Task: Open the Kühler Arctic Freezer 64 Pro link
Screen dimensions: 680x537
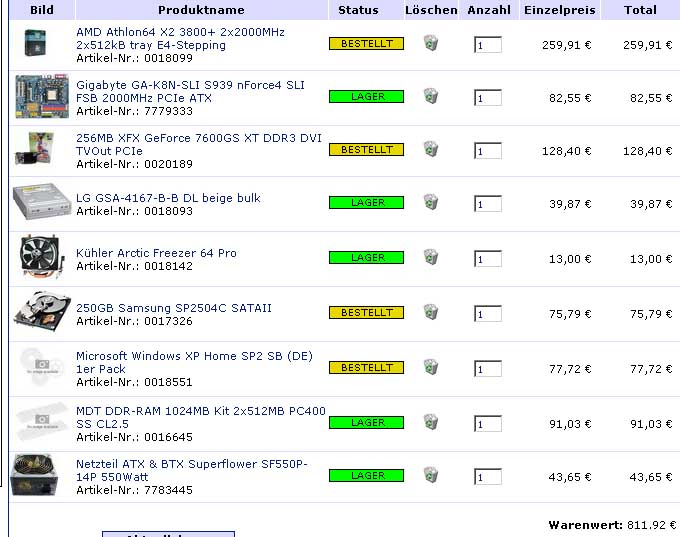Action: coord(156,253)
